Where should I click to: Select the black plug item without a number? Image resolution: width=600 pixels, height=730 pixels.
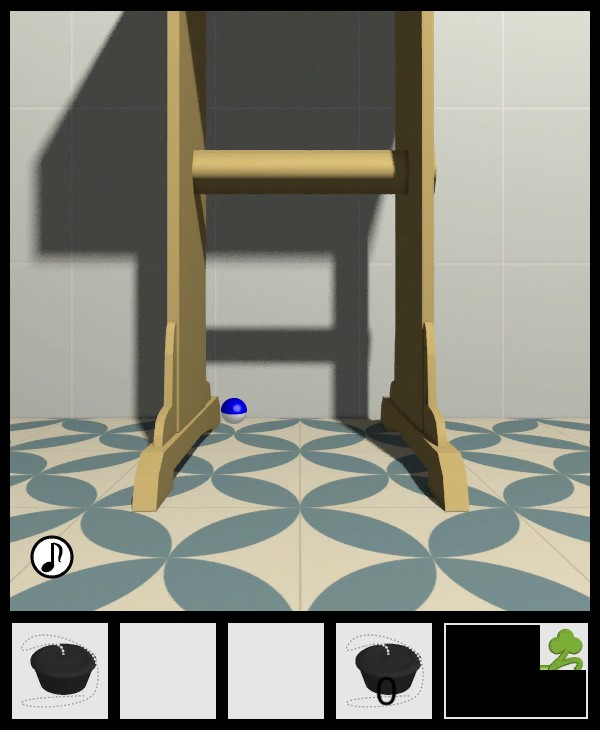click(60, 671)
